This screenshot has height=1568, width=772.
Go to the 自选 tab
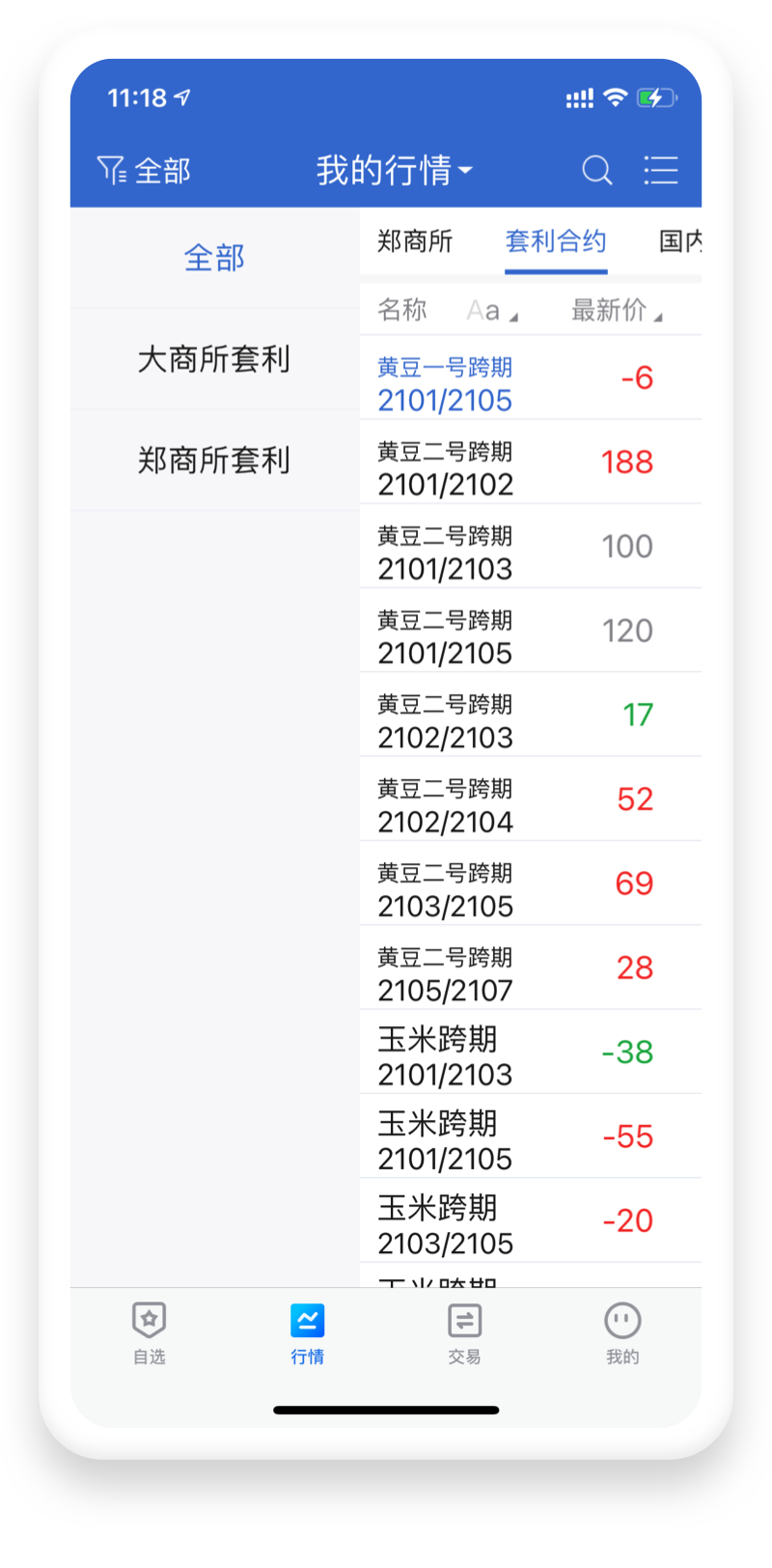(x=150, y=1333)
